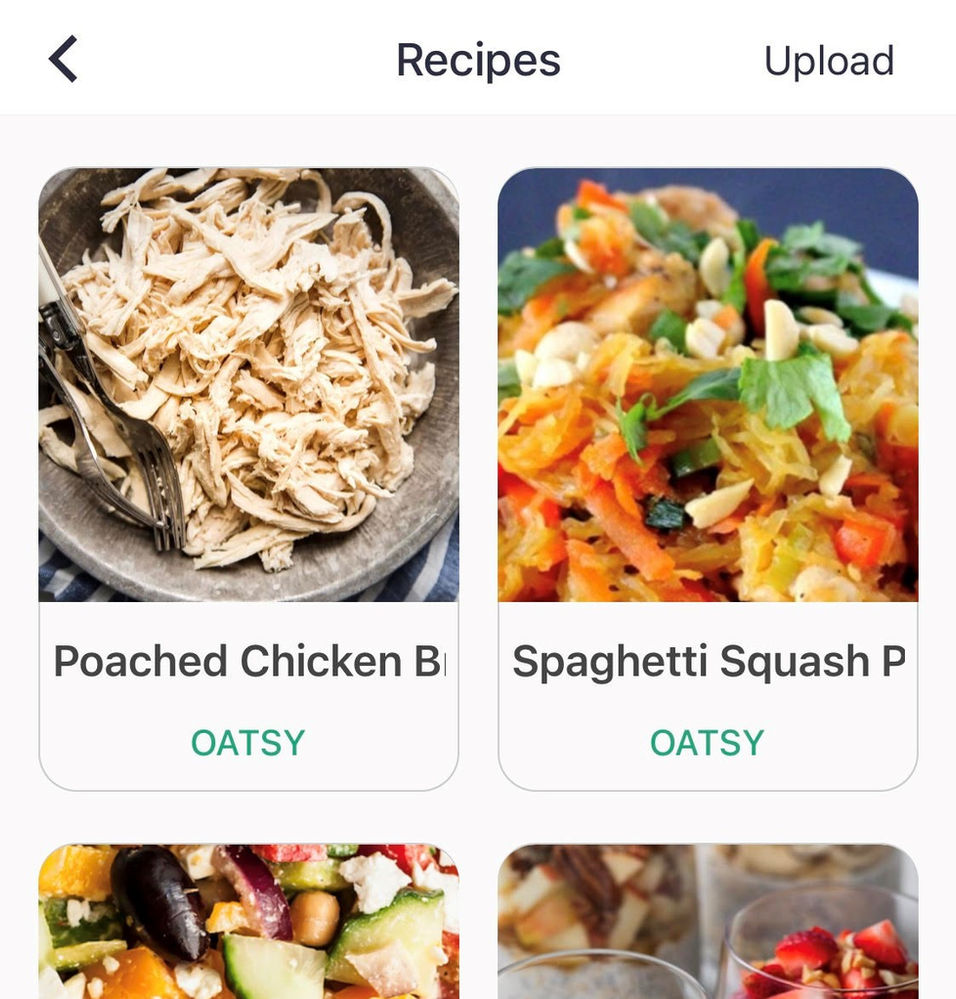Open Upload to add a new recipe
The height and width of the screenshot is (999, 956).
[x=830, y=60]
